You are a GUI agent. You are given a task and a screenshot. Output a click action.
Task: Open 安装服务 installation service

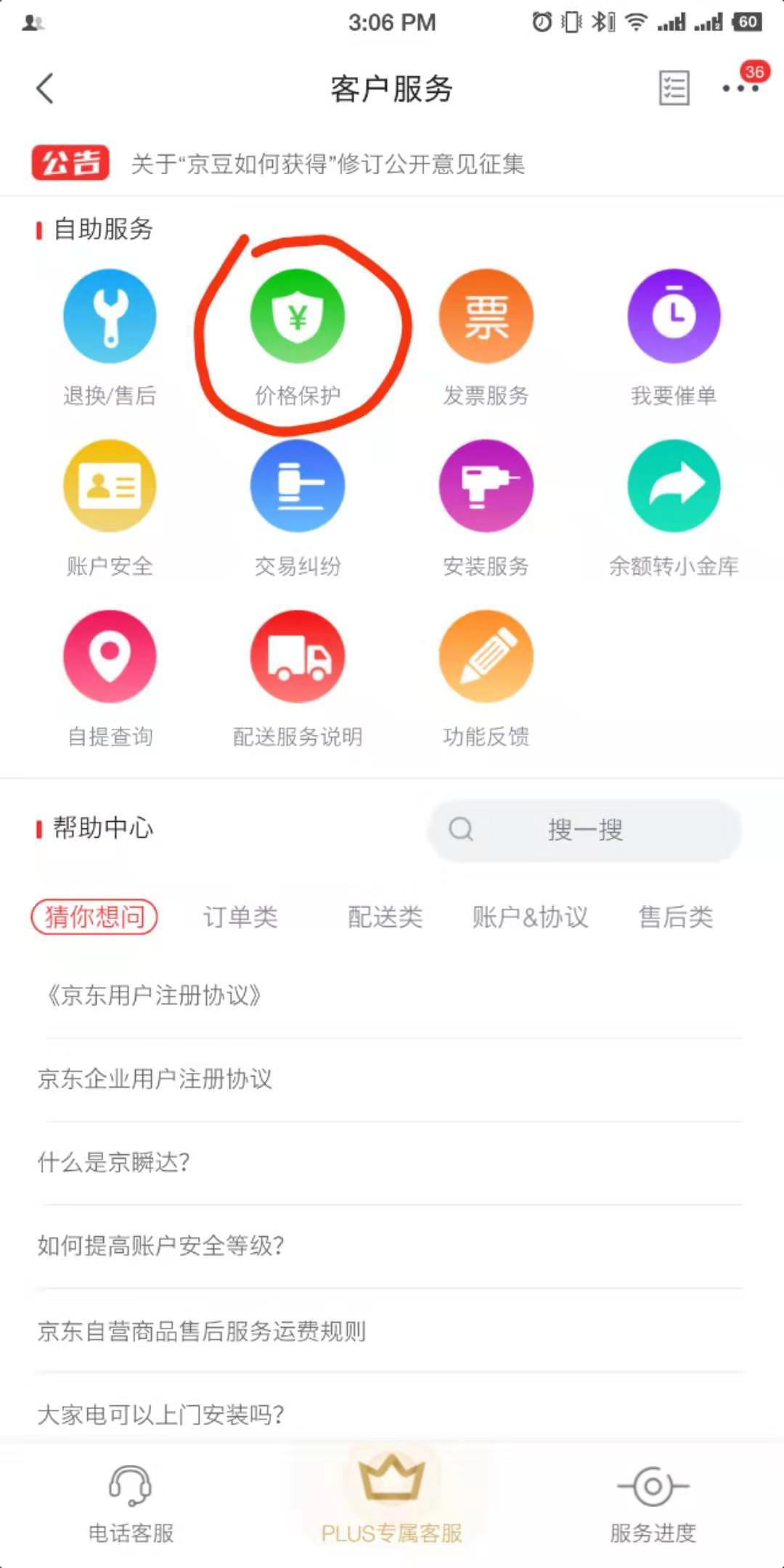coord(485,486)
